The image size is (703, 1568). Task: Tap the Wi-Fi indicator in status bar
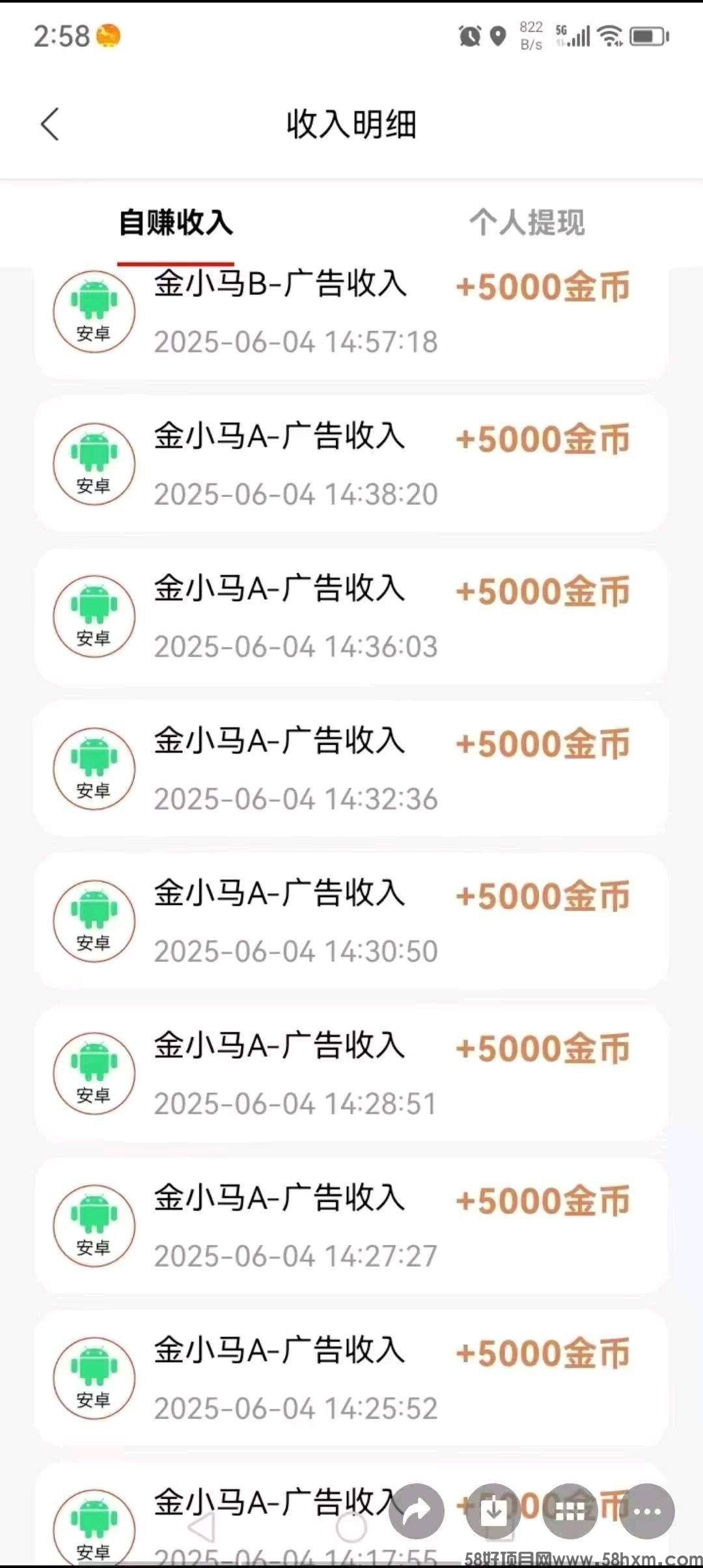(611, 37)
